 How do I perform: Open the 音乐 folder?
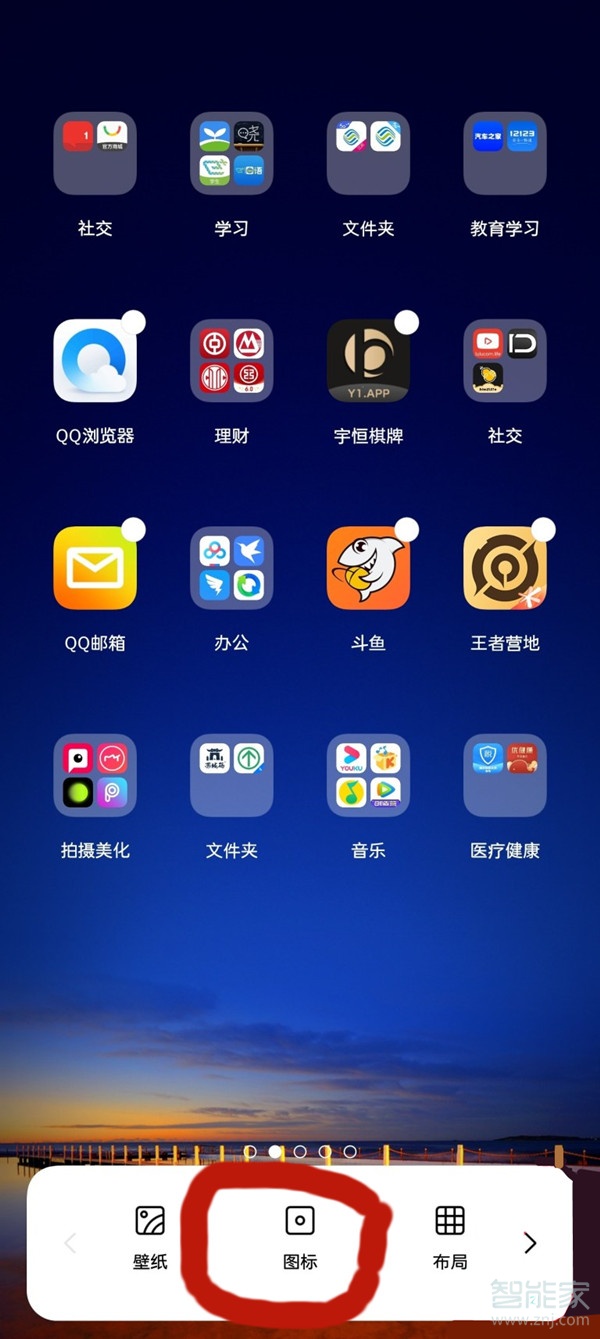(368, 776)
